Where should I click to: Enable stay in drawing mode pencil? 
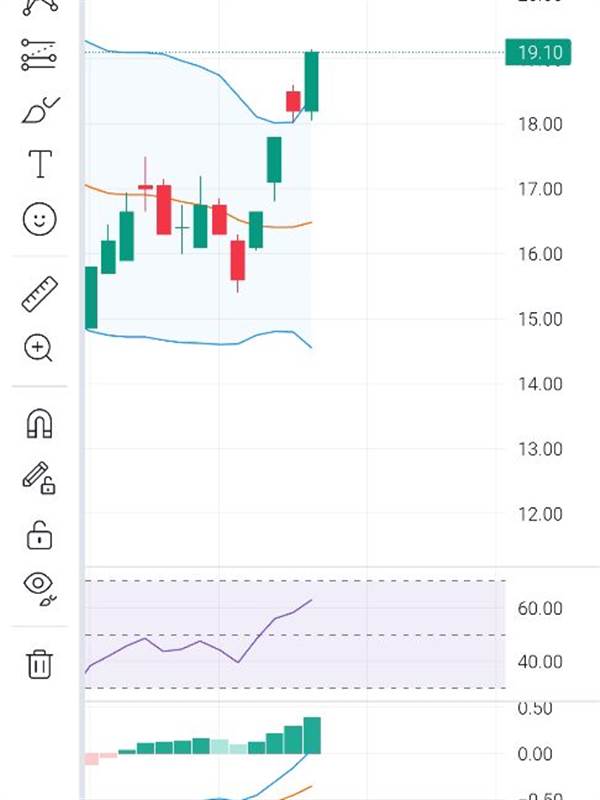click(39, 478)
